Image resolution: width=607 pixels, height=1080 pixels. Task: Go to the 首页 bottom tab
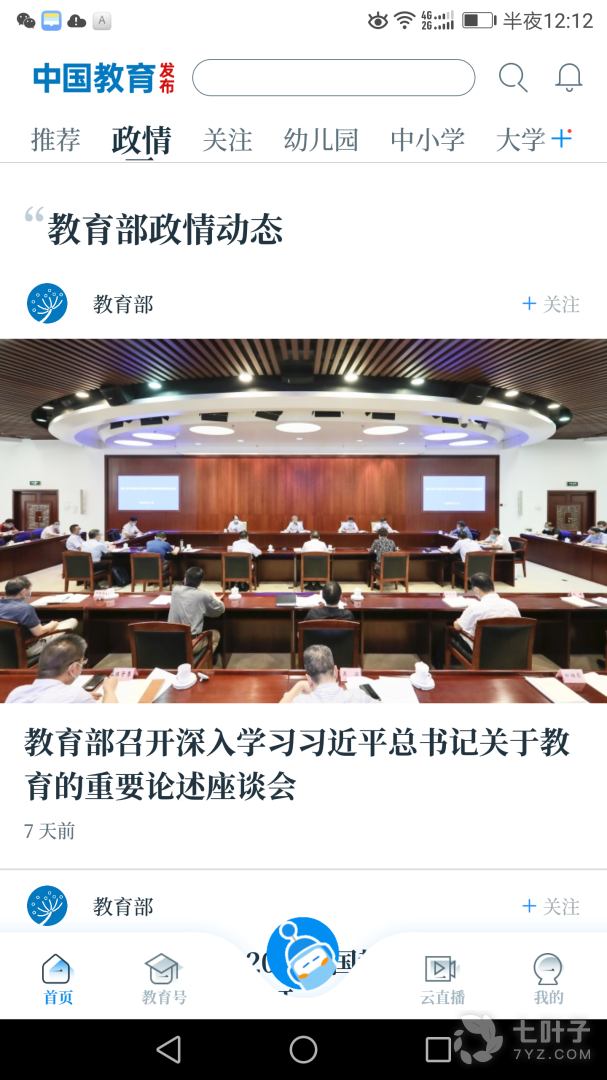coord(57,979)
